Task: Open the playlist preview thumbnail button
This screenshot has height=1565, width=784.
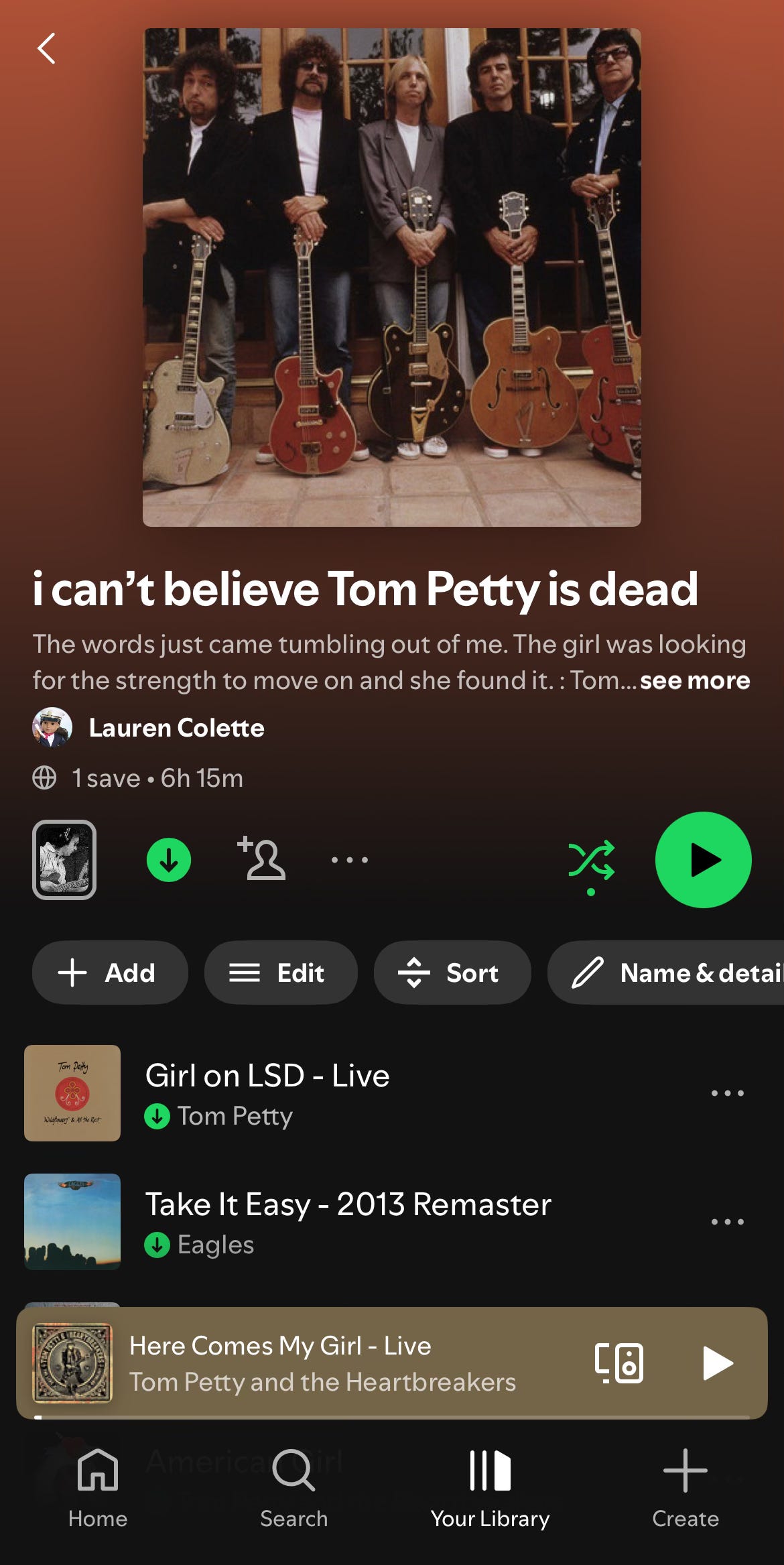Action: [64, 859]
